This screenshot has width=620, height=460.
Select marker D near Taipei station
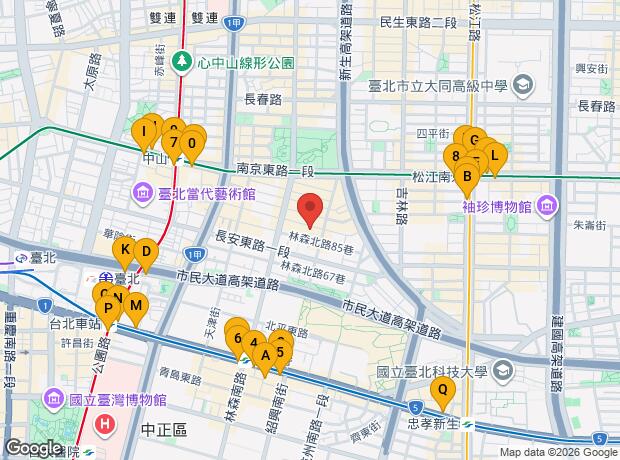coord(144,251)
